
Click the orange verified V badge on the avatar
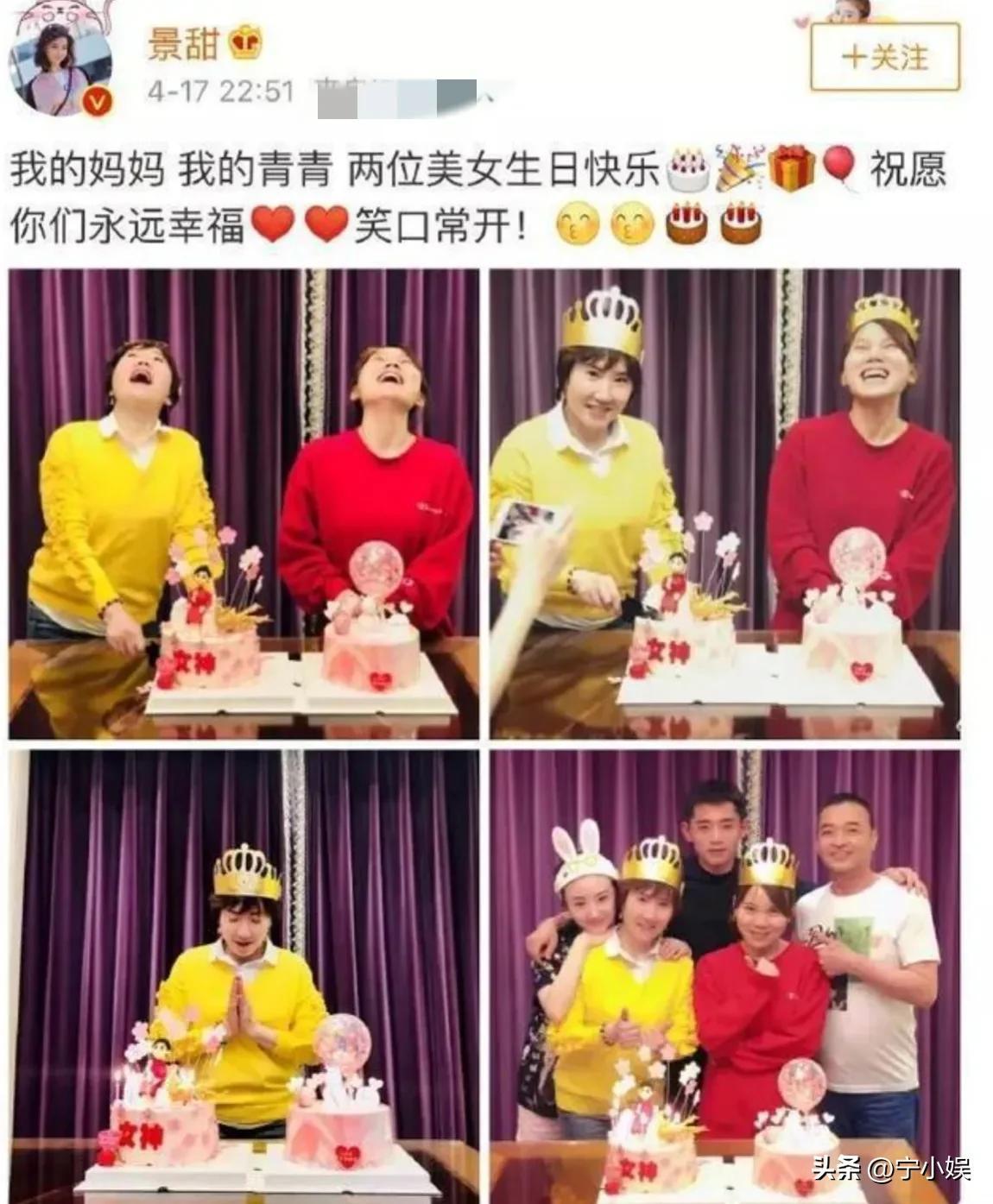98,102
